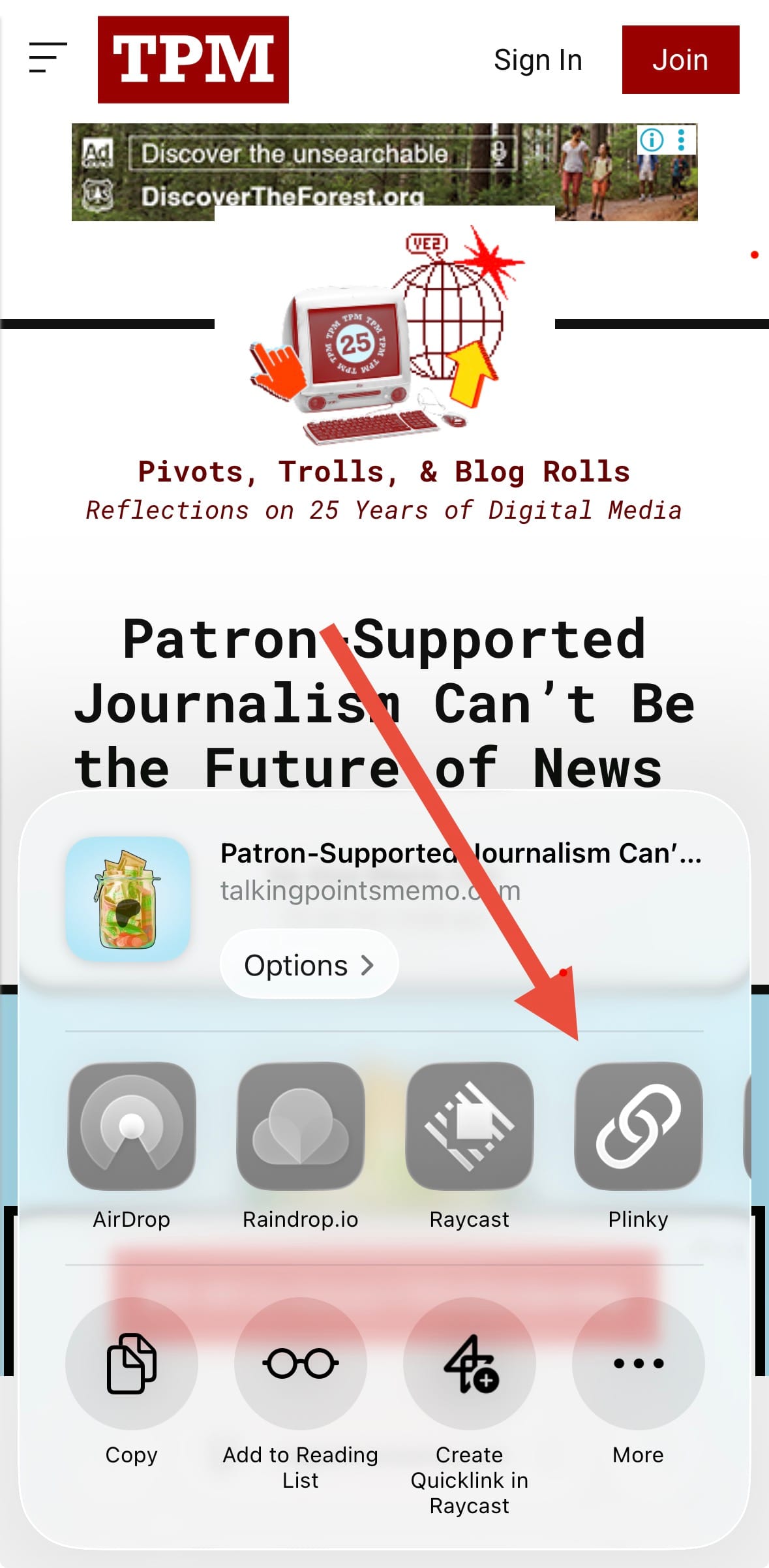The height and width of the screenshot is (1568, 769).
Task: Copy the article link
Action: 132,1363
